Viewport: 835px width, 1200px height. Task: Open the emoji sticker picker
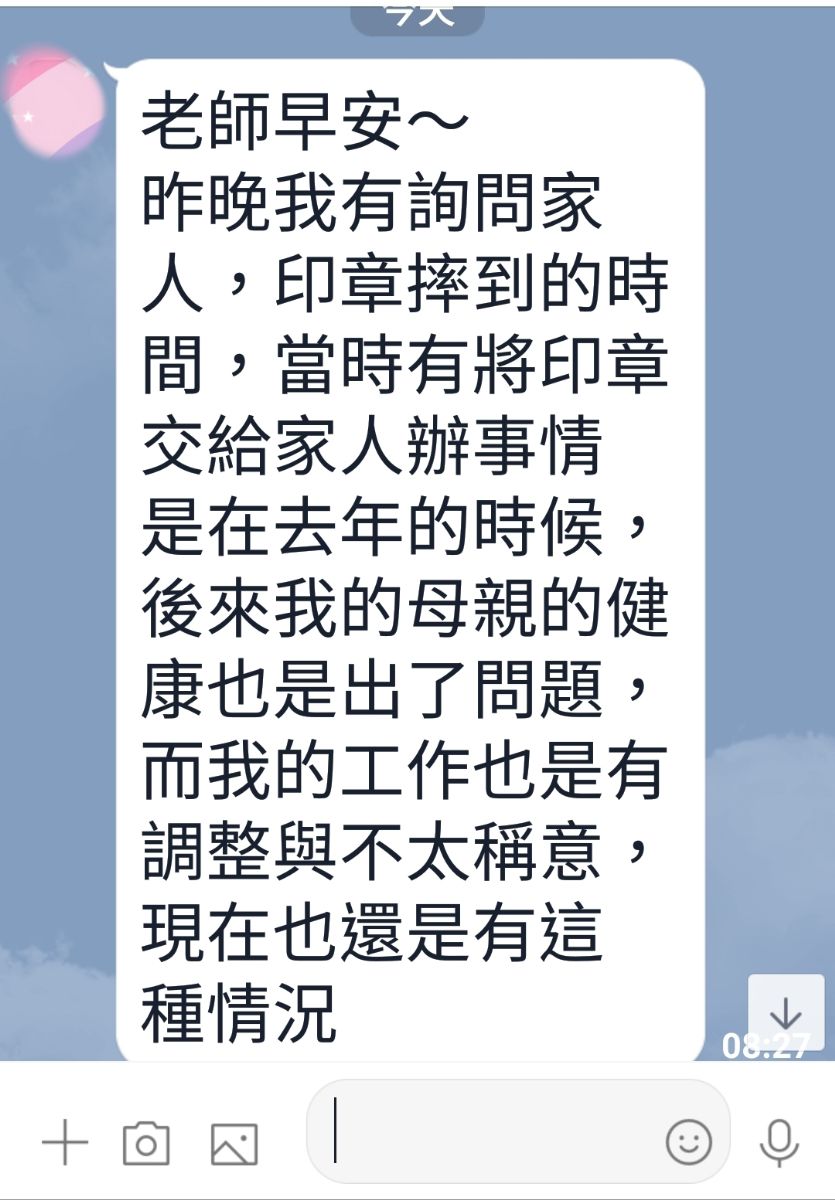point(689,1142)
